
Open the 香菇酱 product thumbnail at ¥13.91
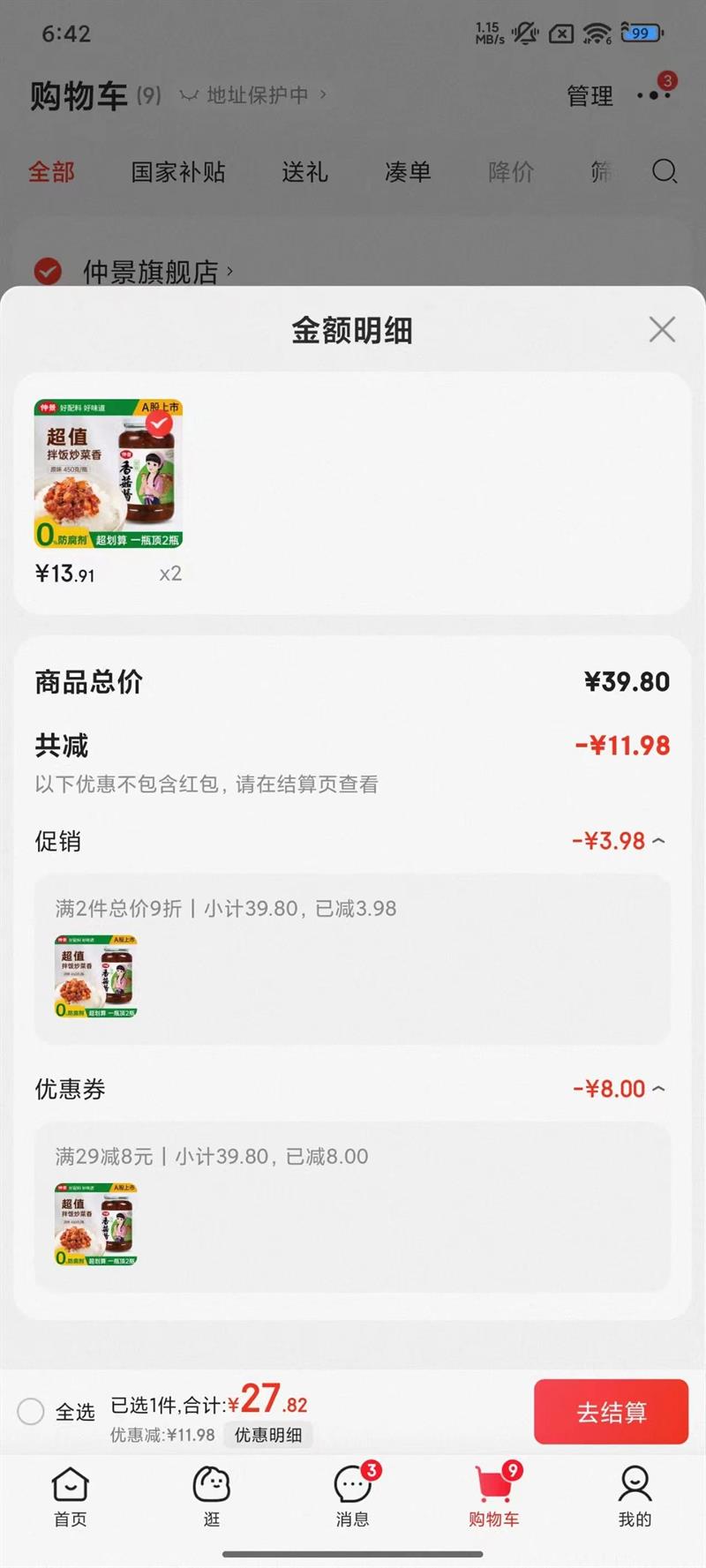tap(109, 474)
